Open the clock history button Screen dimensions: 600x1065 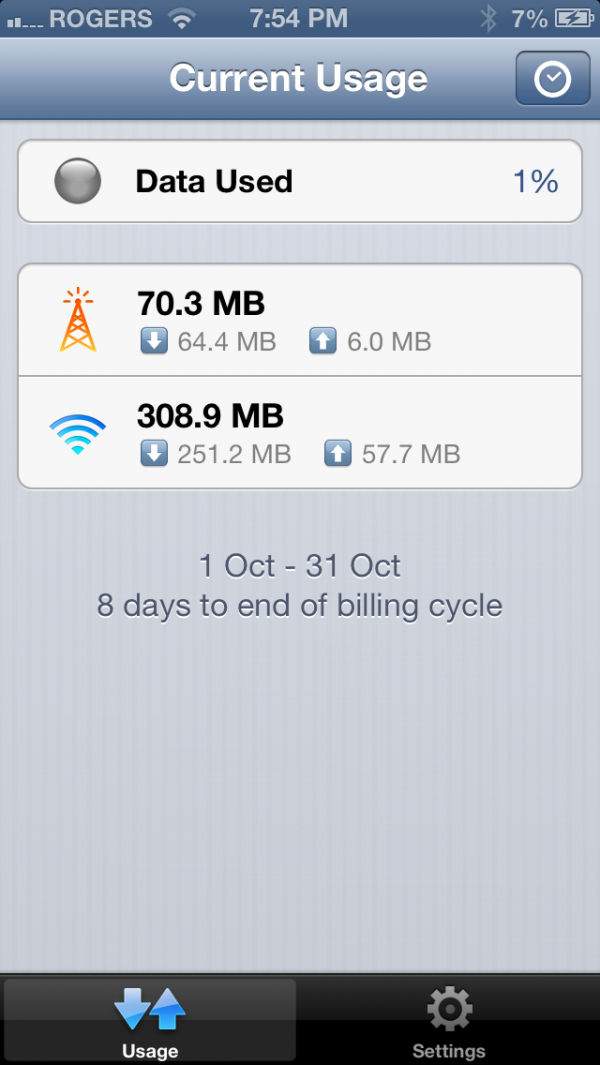552,79
